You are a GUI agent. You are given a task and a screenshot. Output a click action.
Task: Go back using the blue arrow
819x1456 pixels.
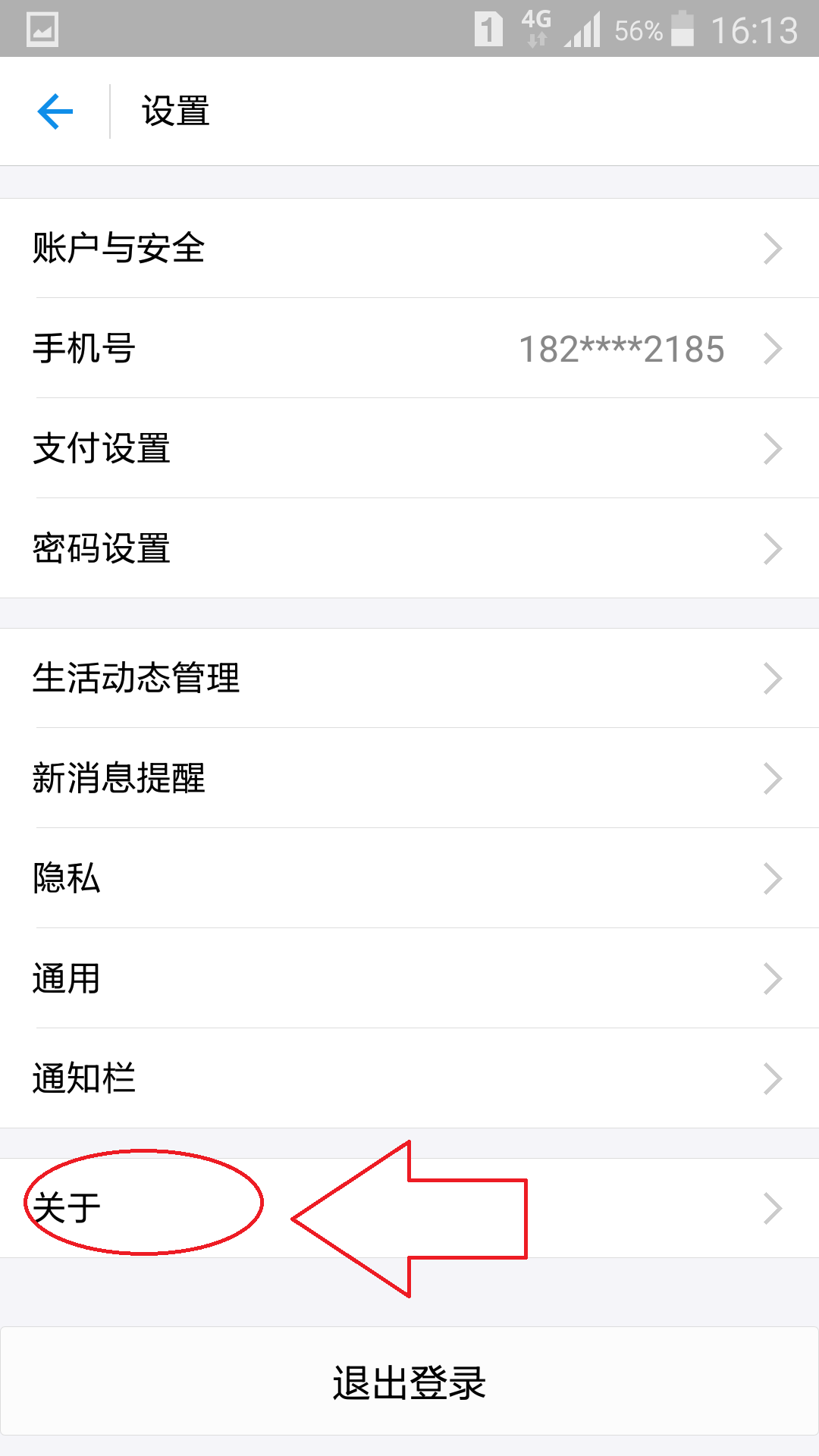tap(55, 111)
